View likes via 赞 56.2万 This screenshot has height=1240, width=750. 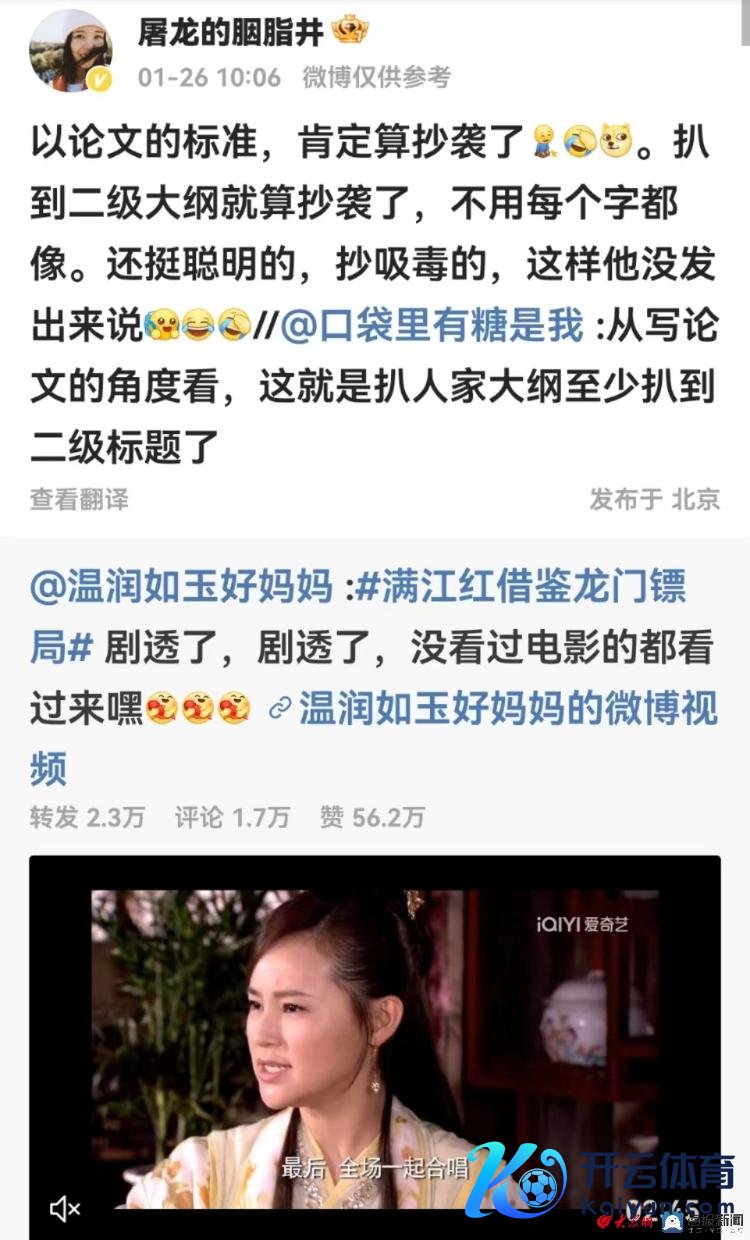click(371, 817)
